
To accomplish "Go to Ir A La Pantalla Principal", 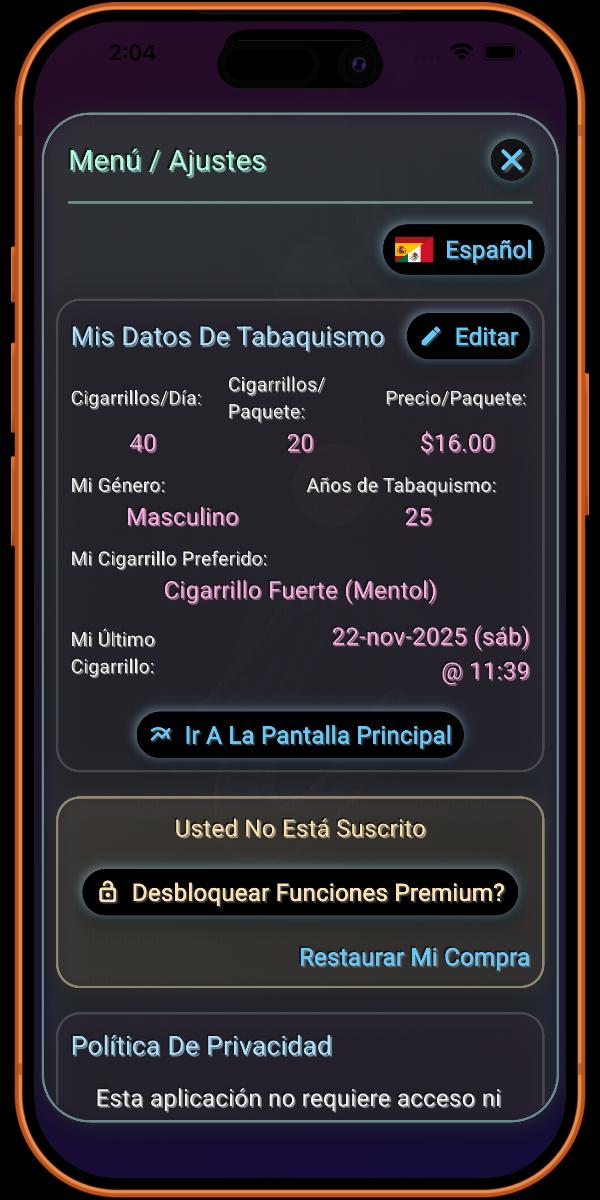I will coord(300,736).
